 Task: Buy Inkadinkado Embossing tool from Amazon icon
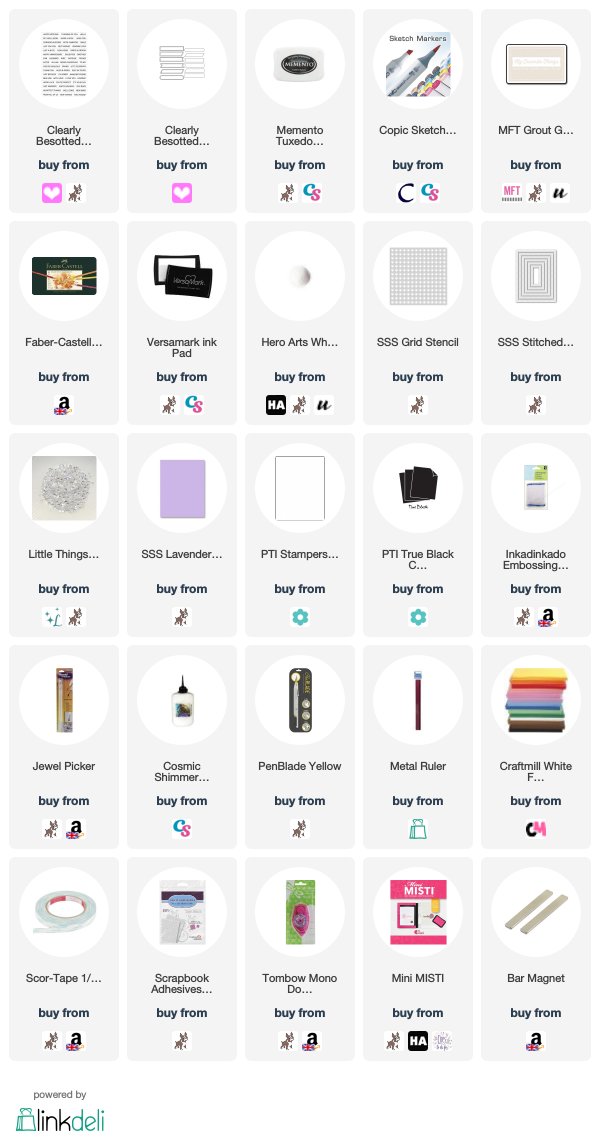pos(547,617)
